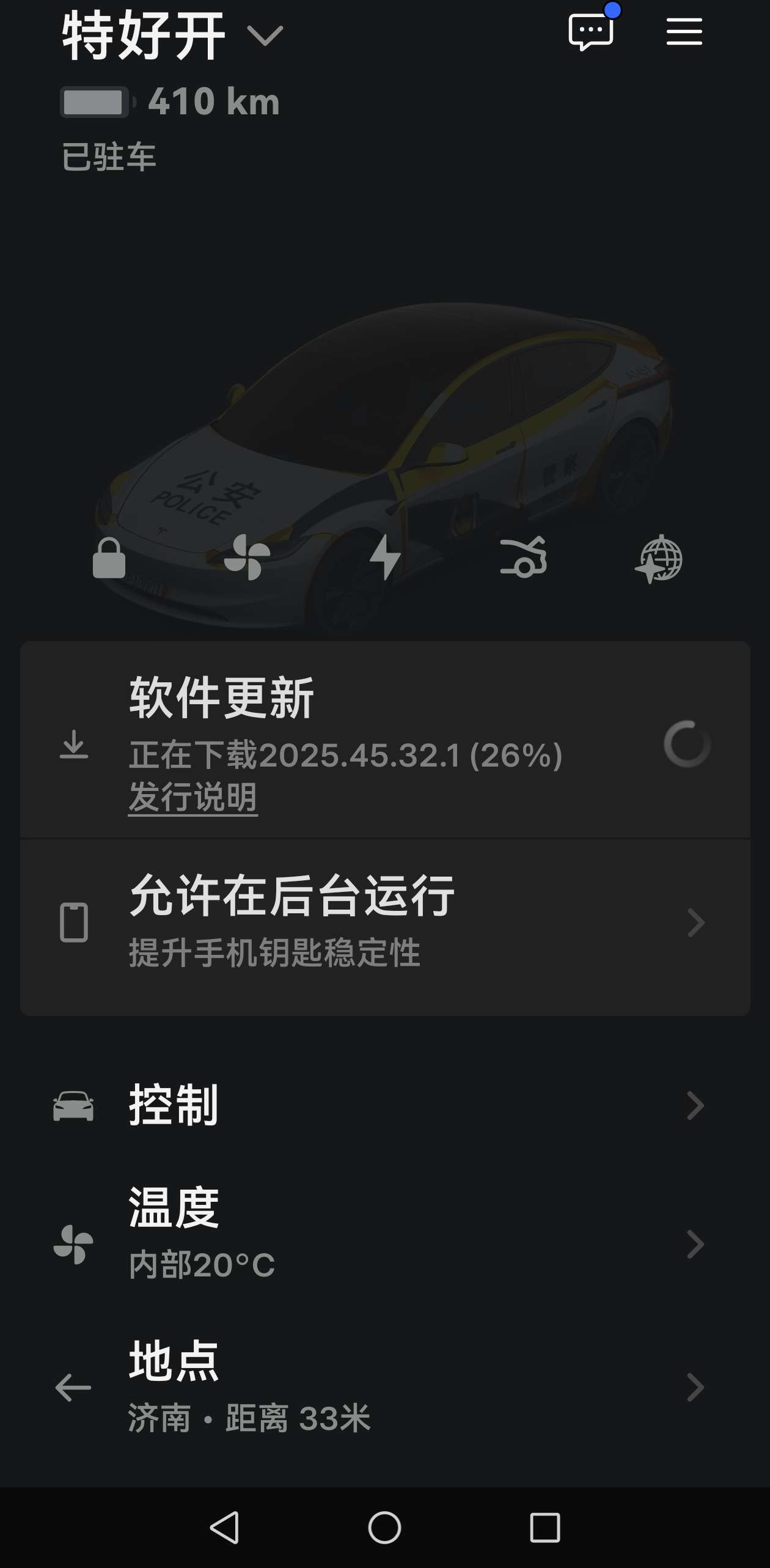Open messages with the chat bubble icon
Viewport: 770px width, 1568px height.
[590, 32]
